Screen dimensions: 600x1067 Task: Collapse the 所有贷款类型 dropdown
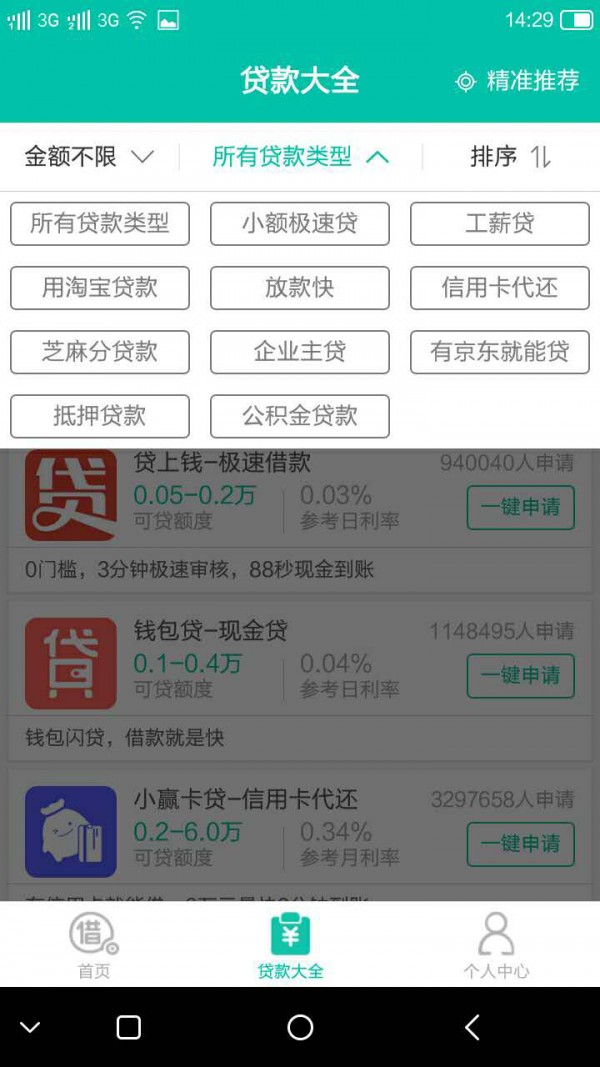pyautogui.click(x=300, y=157)
